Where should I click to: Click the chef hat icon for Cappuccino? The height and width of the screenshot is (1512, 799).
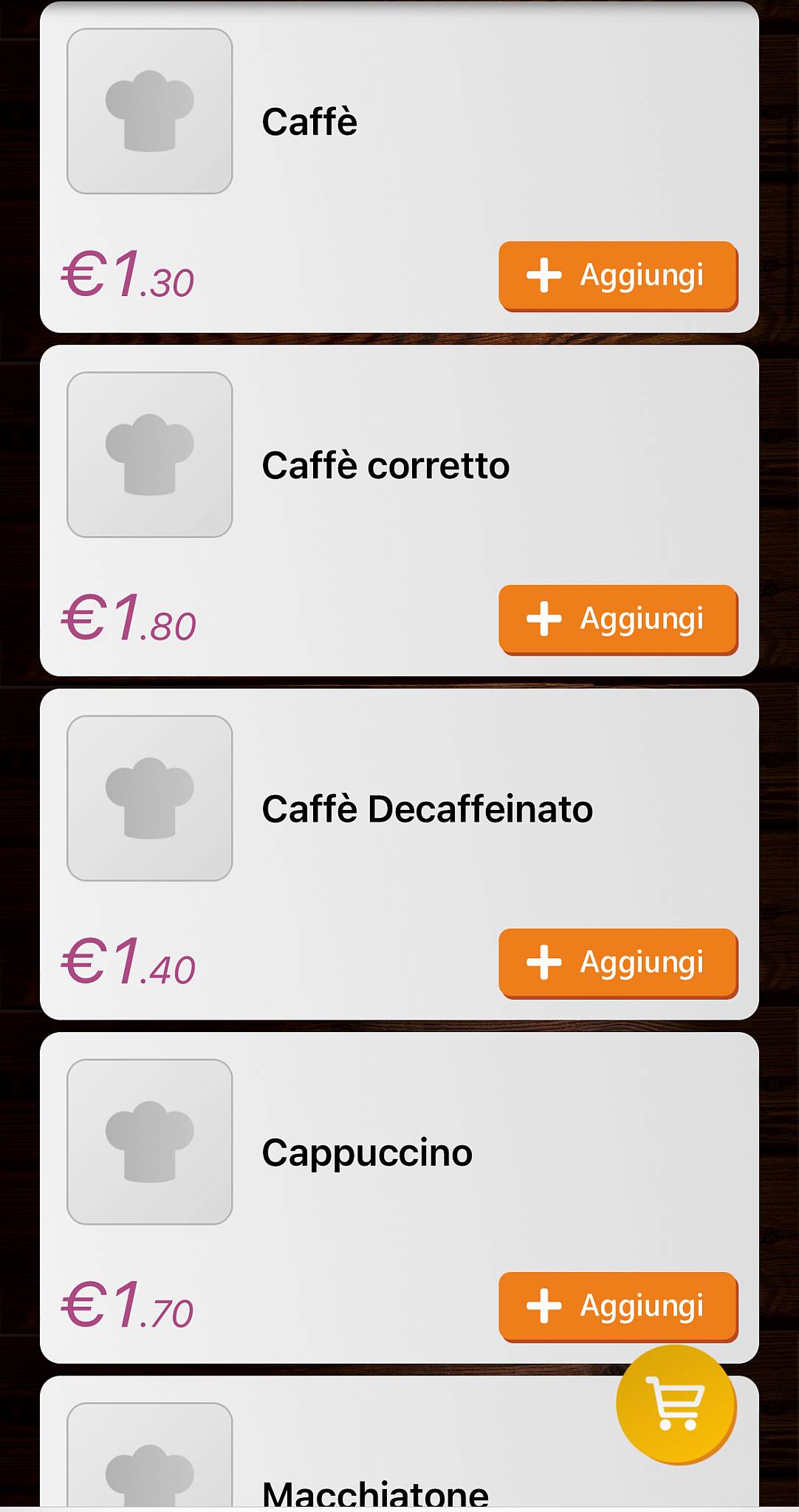point(150,1142)
